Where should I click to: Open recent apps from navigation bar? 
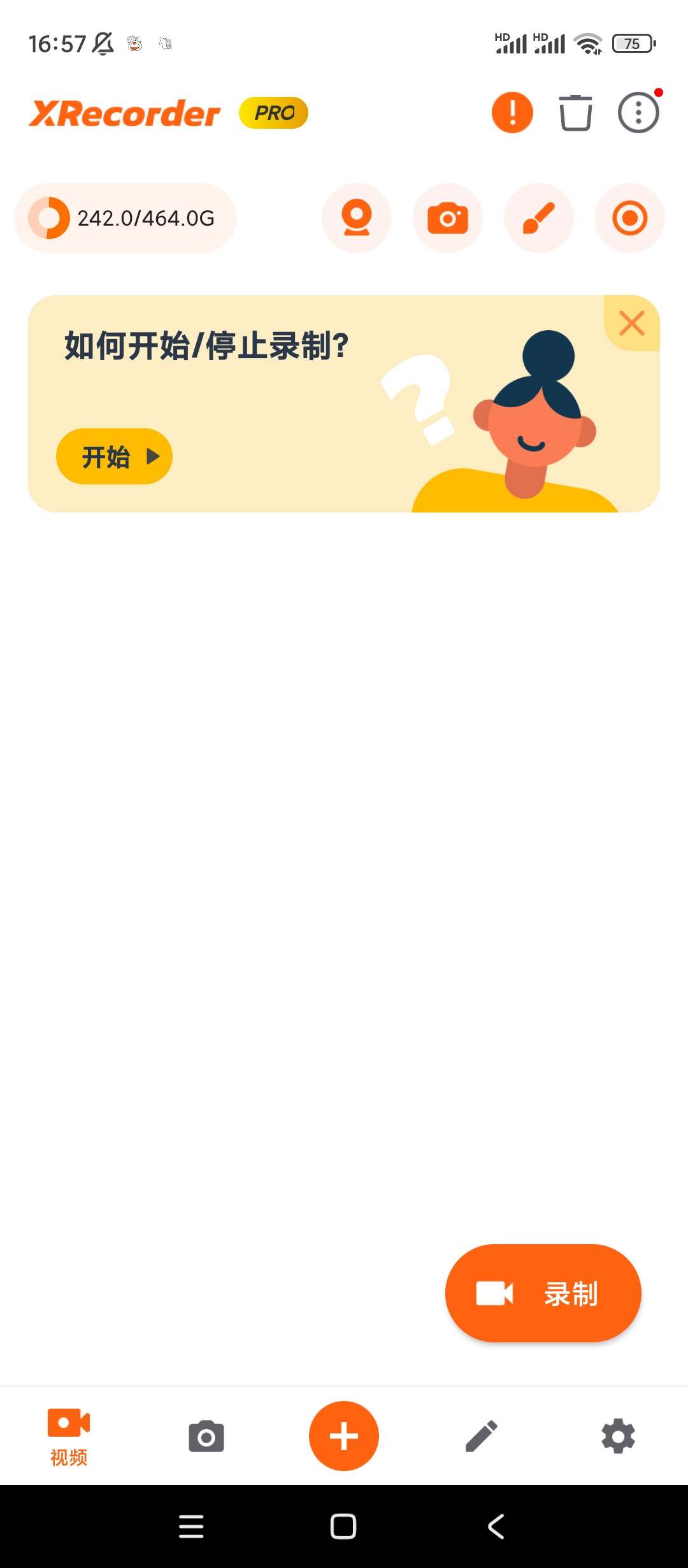coord(191,1527)
